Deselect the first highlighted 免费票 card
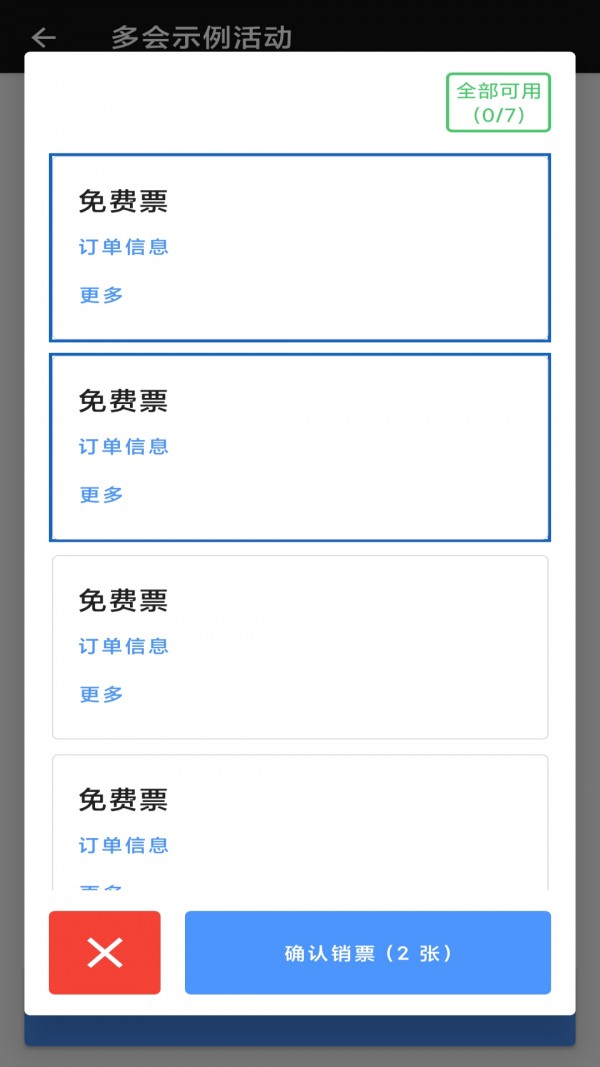Viewport: 600px width, 1067px height. 299,248
